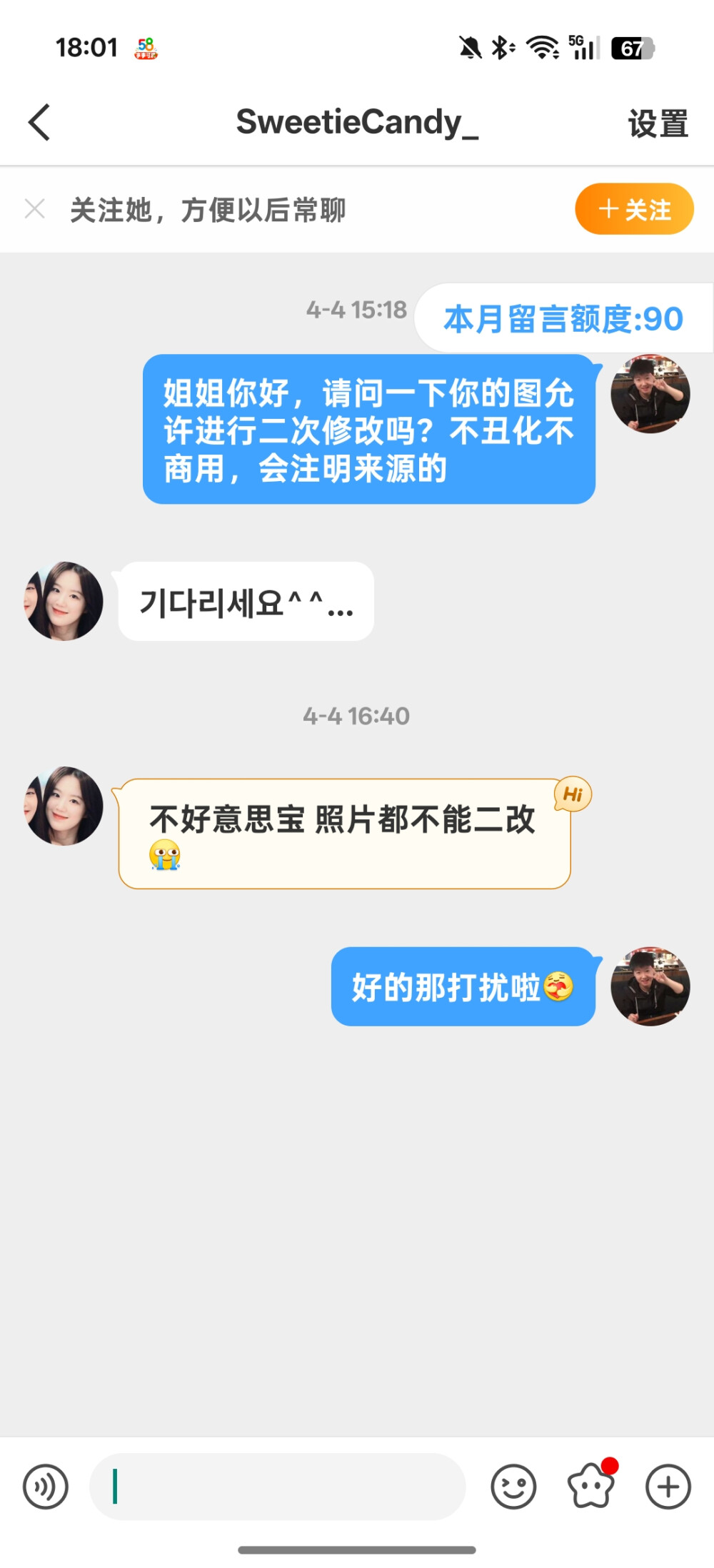Tap the 58 app notification icon
The height and width of the screenshot is (1568, 714).
[146, 49]
